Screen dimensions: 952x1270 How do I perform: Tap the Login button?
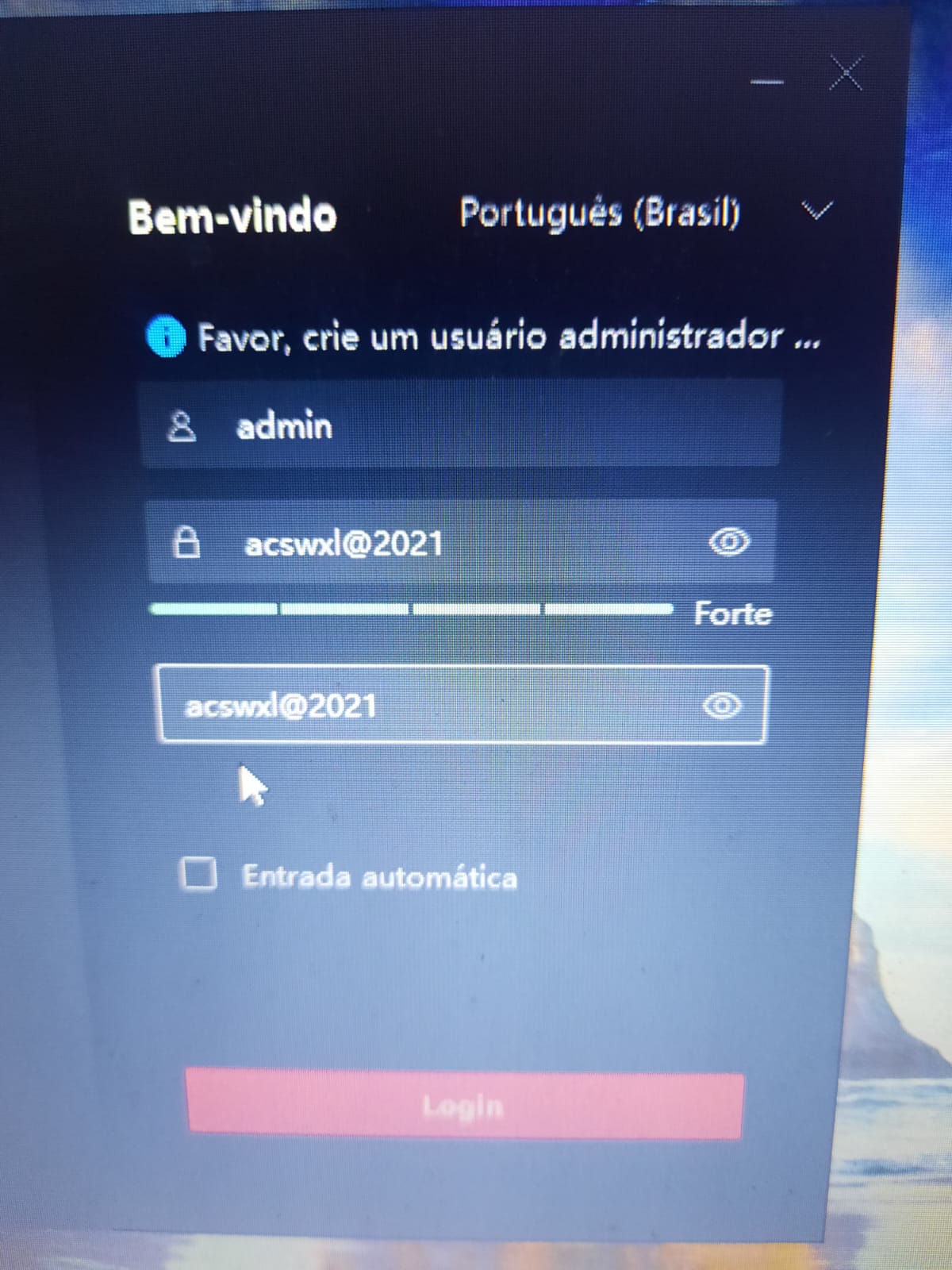coord(464,1106)
